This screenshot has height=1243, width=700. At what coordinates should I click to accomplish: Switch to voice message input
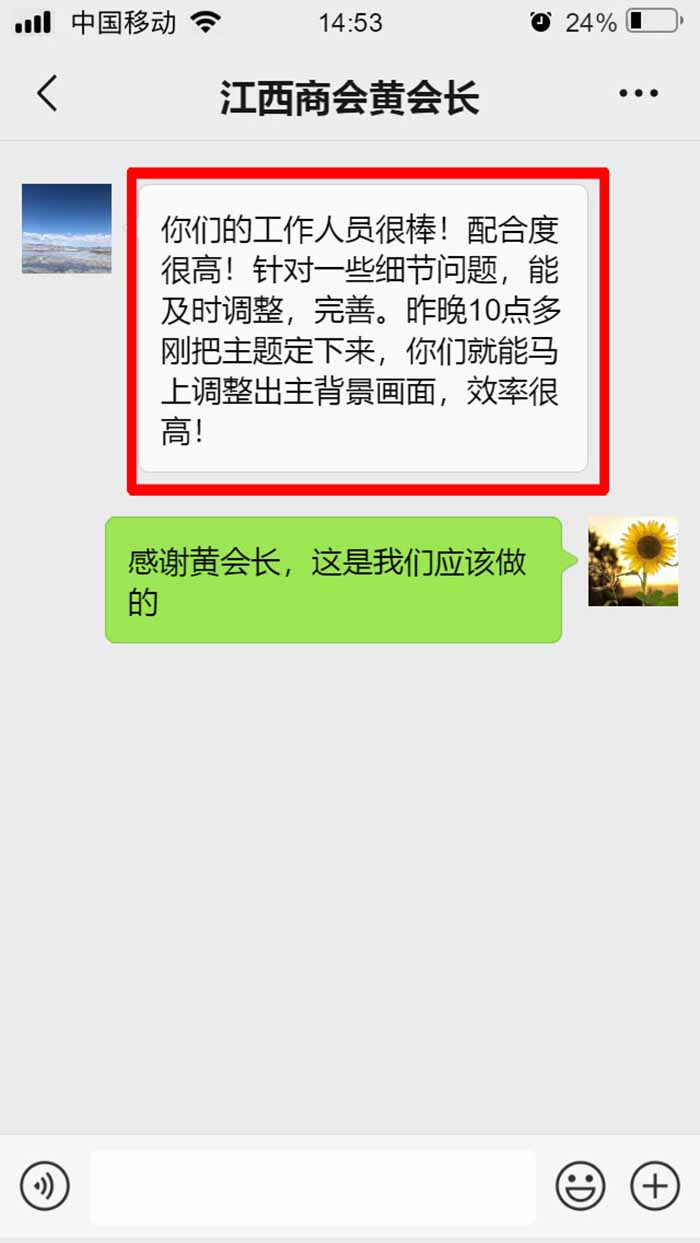coord(45,1187)
